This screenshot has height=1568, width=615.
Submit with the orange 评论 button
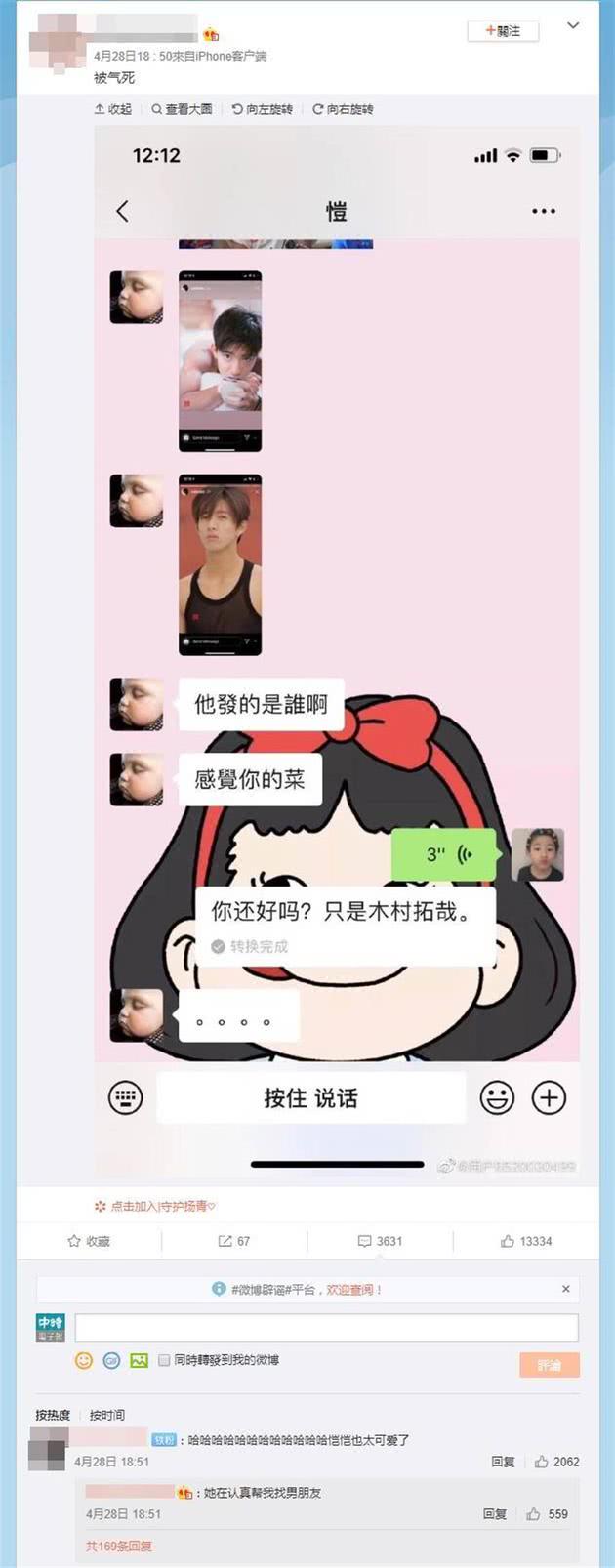tap(549, 1365)
